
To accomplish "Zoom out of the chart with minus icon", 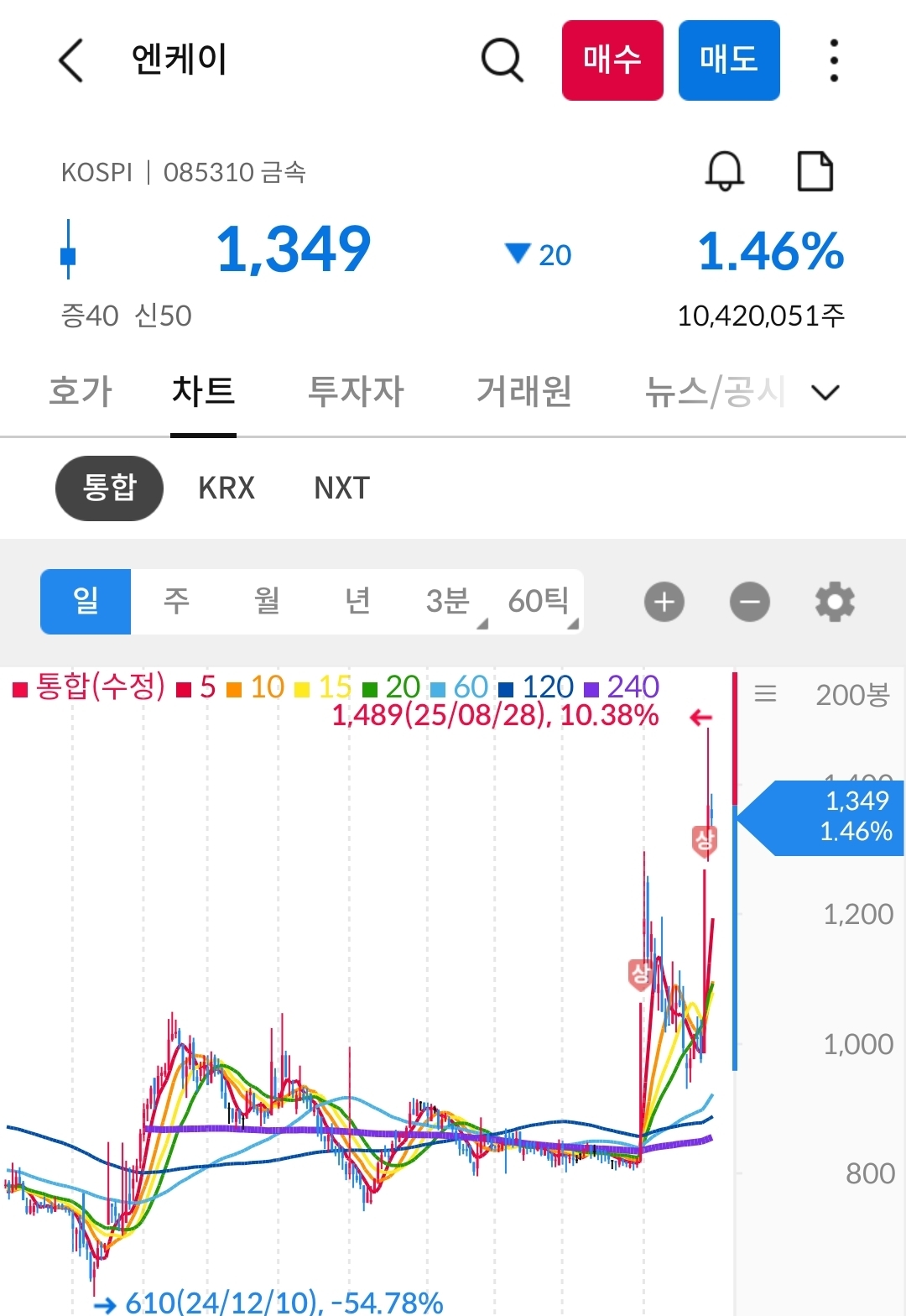I will click(749, 601).
